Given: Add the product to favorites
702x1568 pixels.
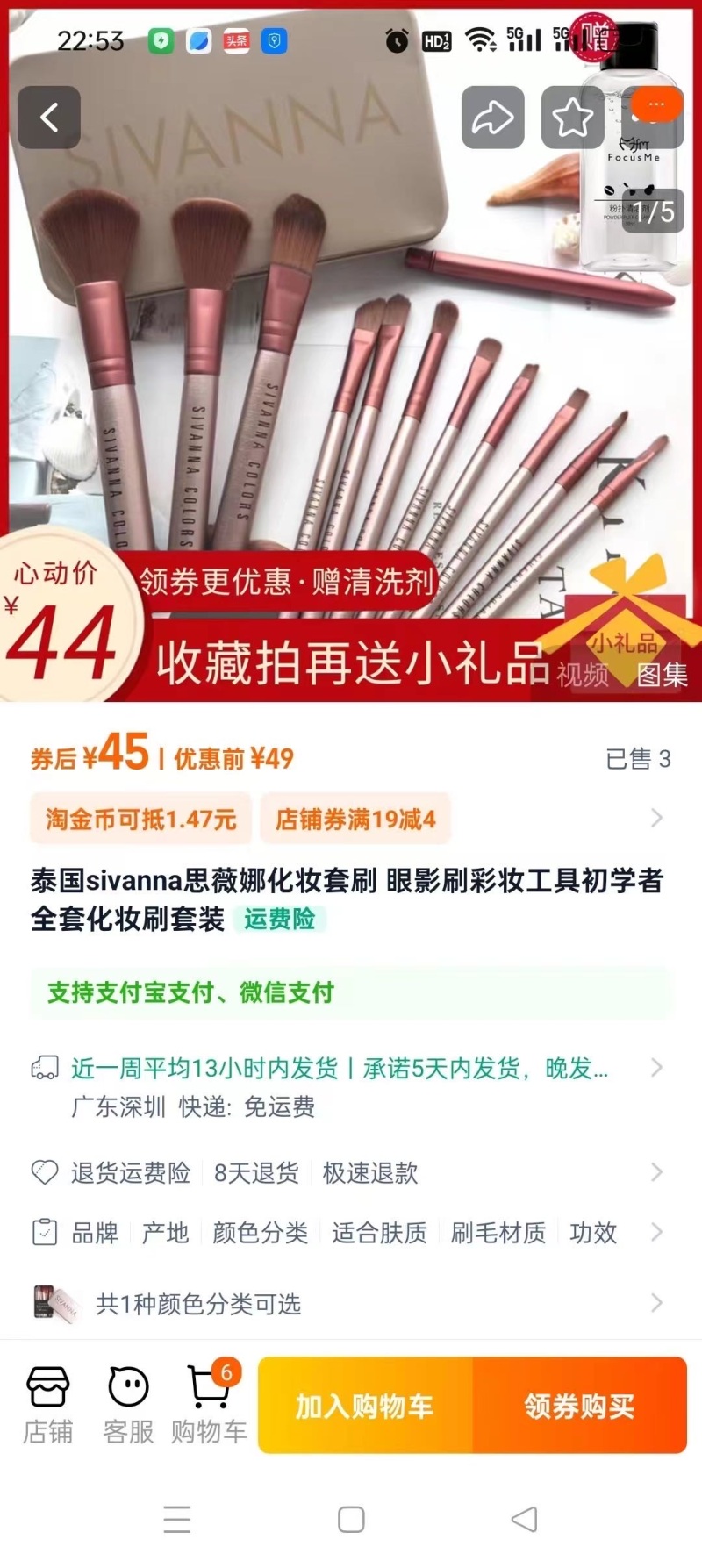Looking at the screenshot, I should pos(572,118).
